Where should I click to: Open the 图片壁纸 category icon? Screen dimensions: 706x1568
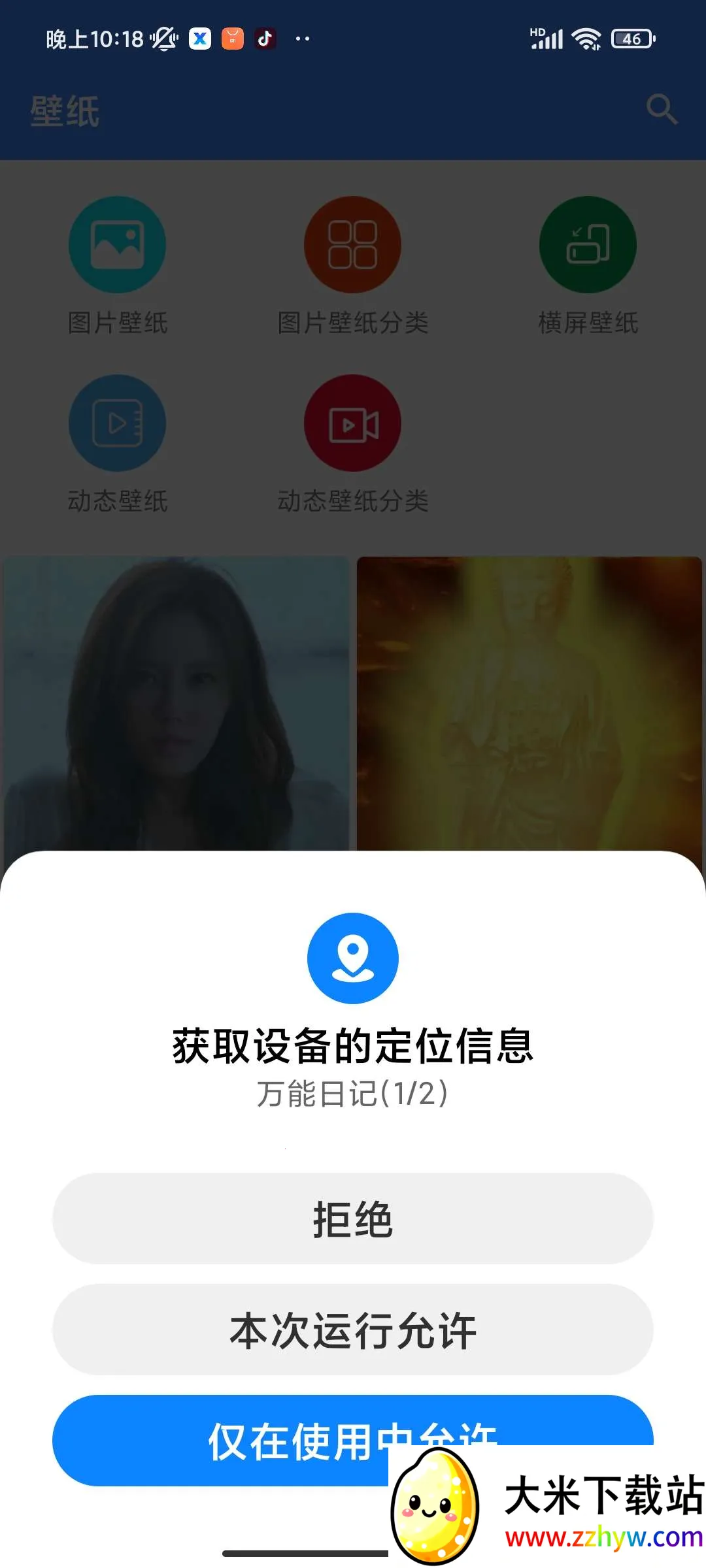[x=118, y=244]
